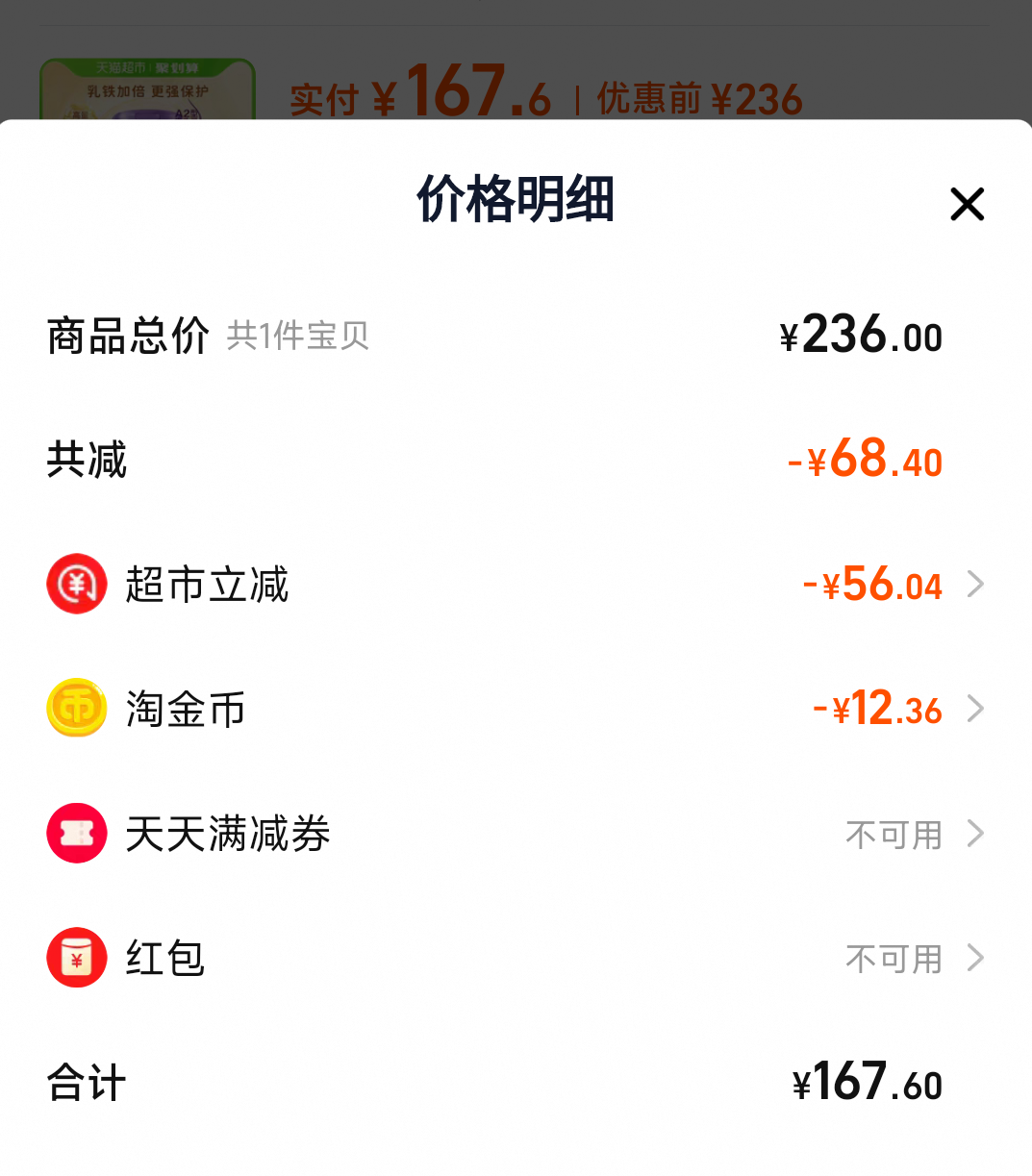Expand the 超市立减 discount details
Screen dimensions: 1032x1176
pyautogui.click(x=977, y=584)
